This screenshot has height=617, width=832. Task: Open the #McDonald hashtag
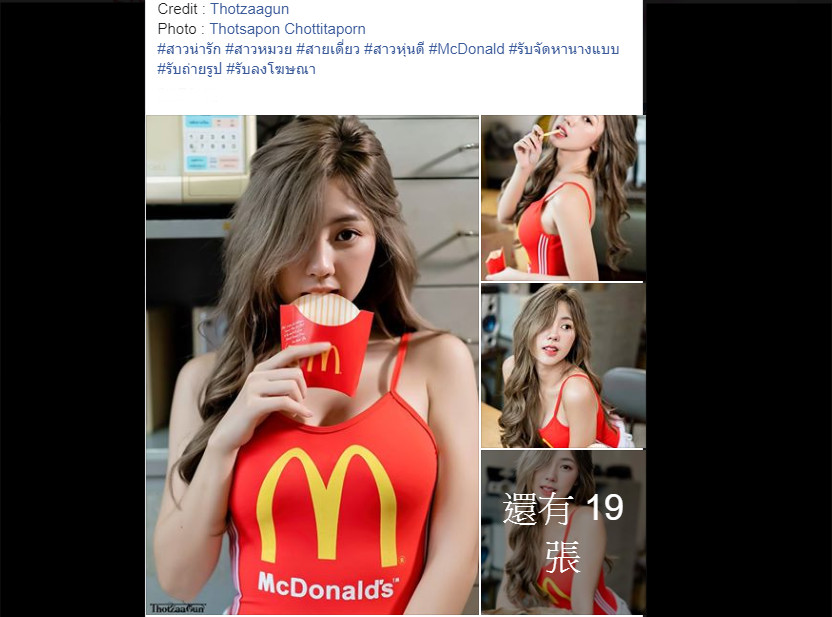click(x=466, y=49)
